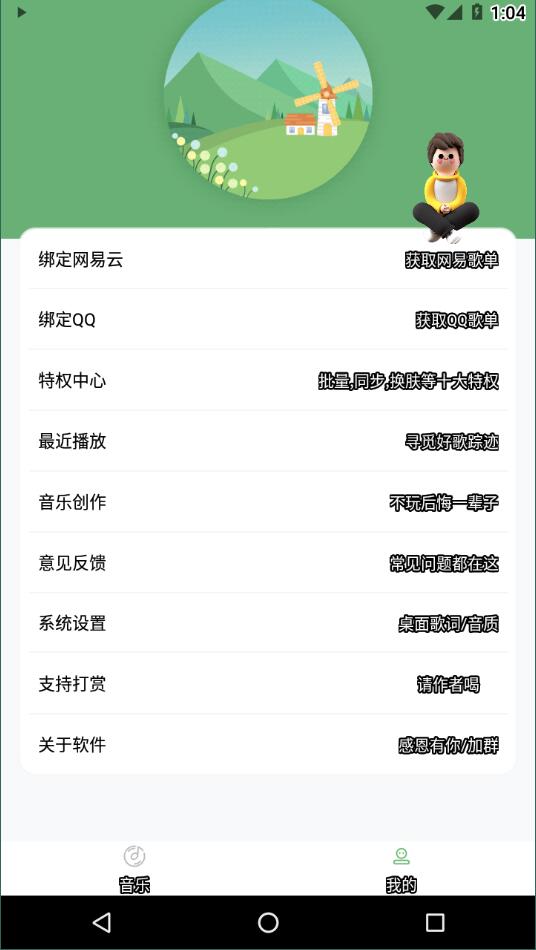
Task: Open the 绑定QQ row
Action: click(x=268, y=320)
